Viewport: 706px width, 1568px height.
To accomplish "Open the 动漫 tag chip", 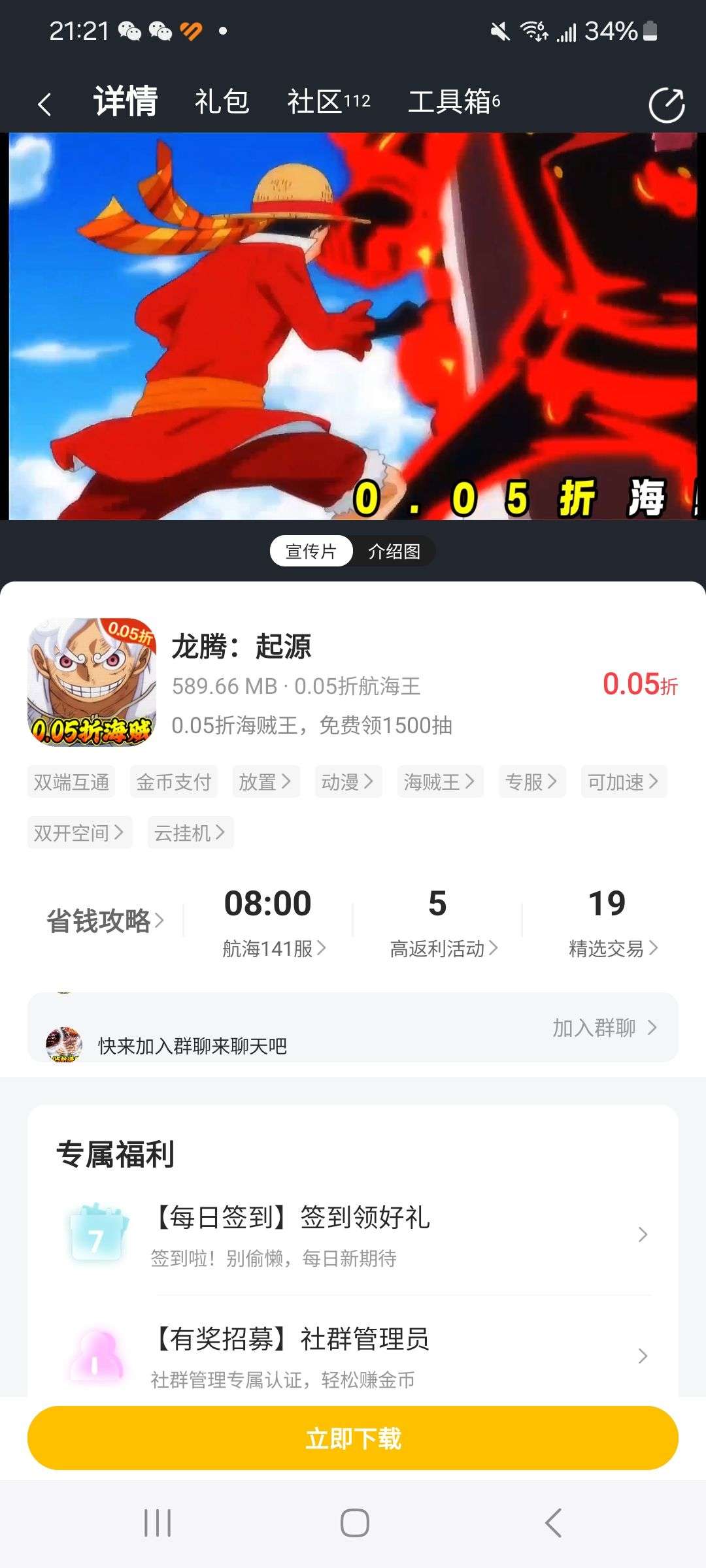I will pos(348,781).
